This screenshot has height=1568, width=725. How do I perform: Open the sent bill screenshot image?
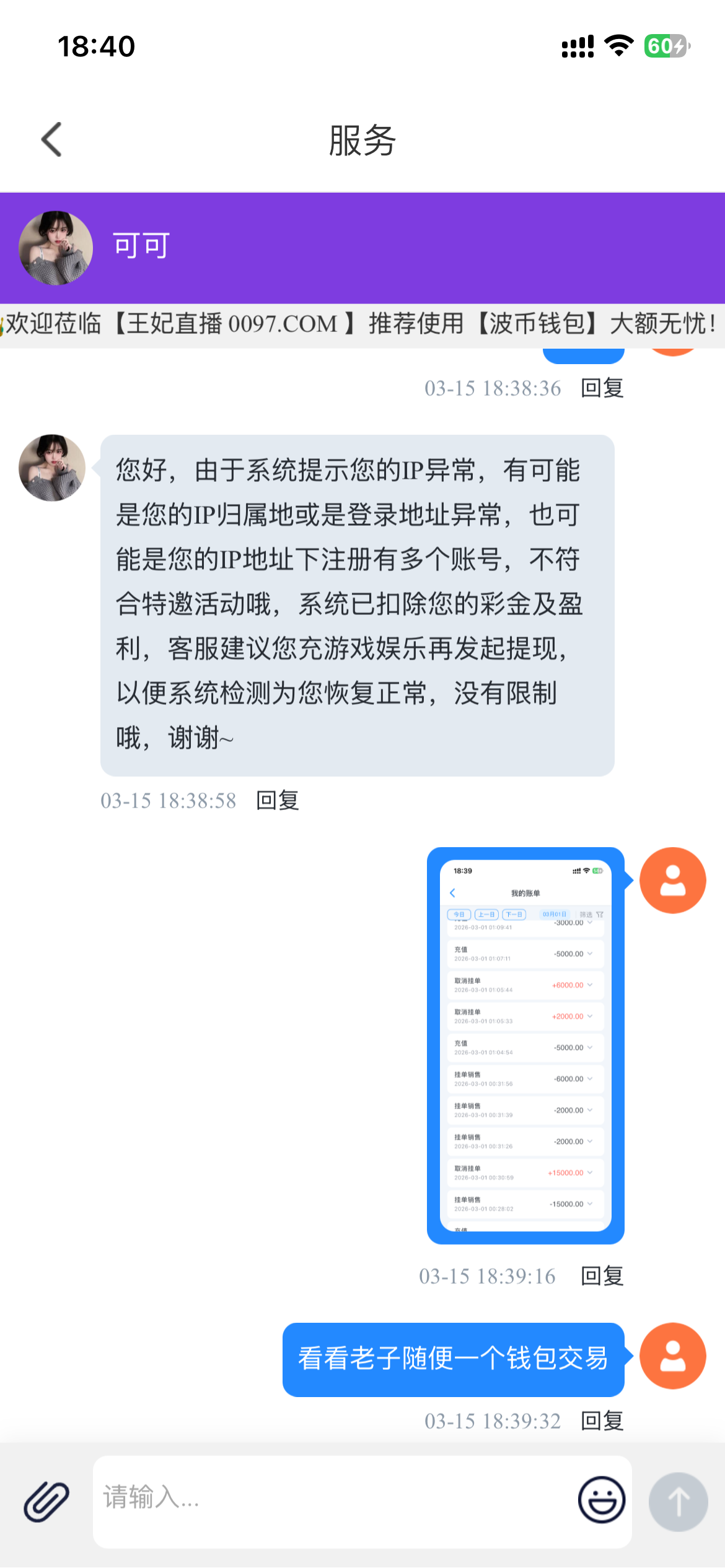[x=525, y=1045]
